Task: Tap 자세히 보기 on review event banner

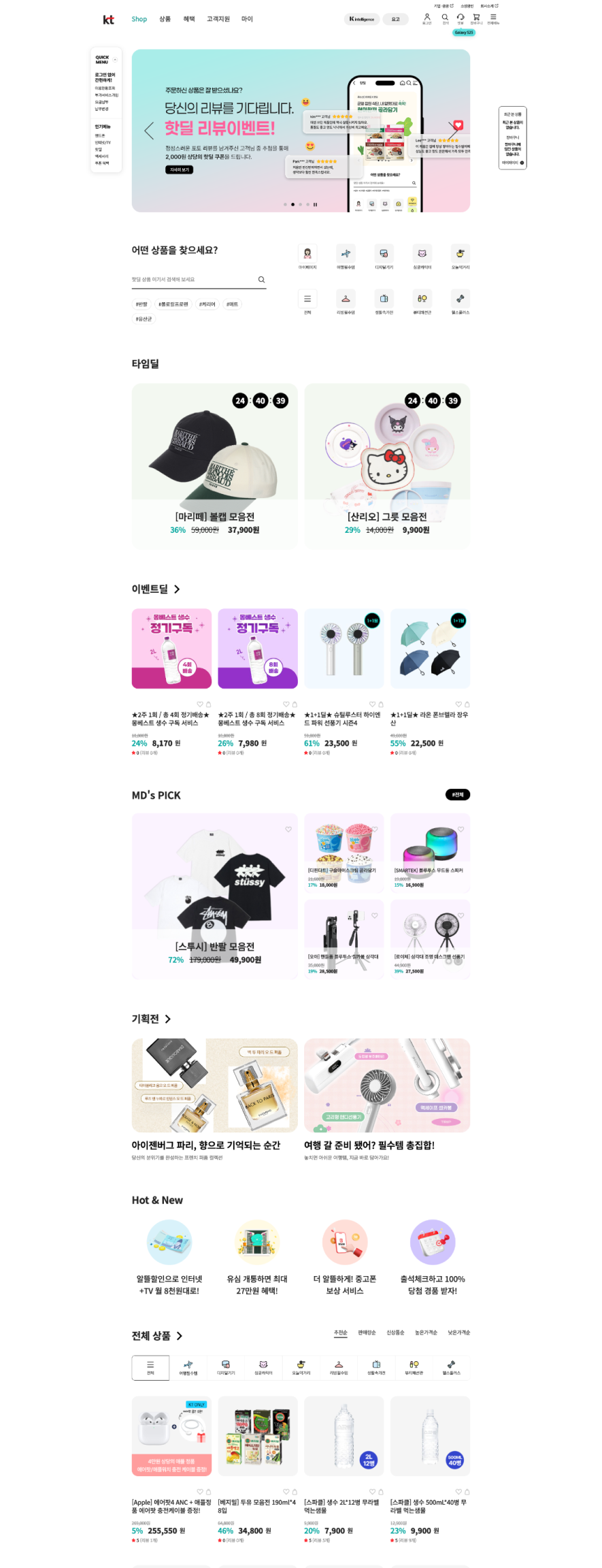Action: [179, 169]
